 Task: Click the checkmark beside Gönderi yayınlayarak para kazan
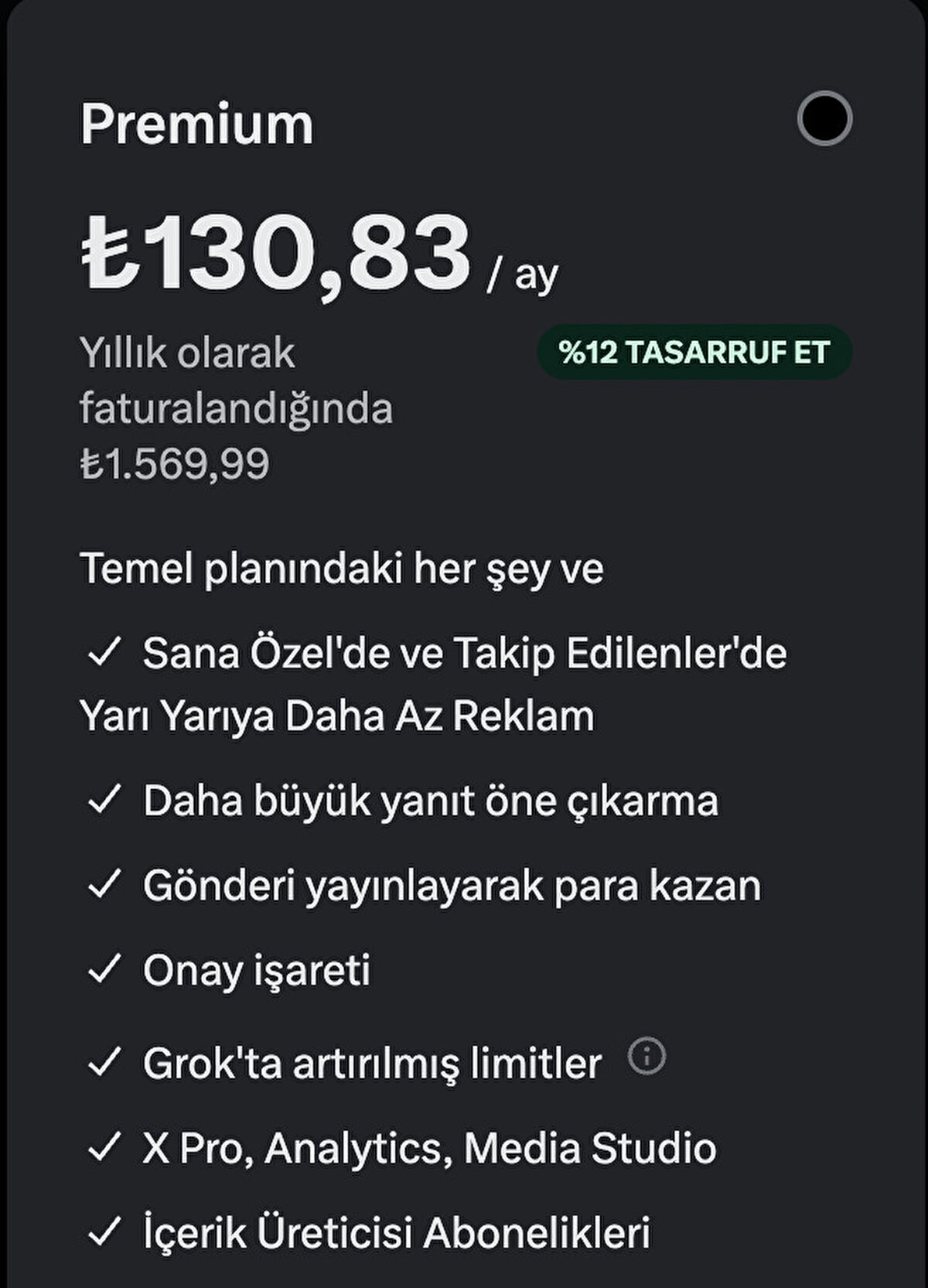click(105, 884)
